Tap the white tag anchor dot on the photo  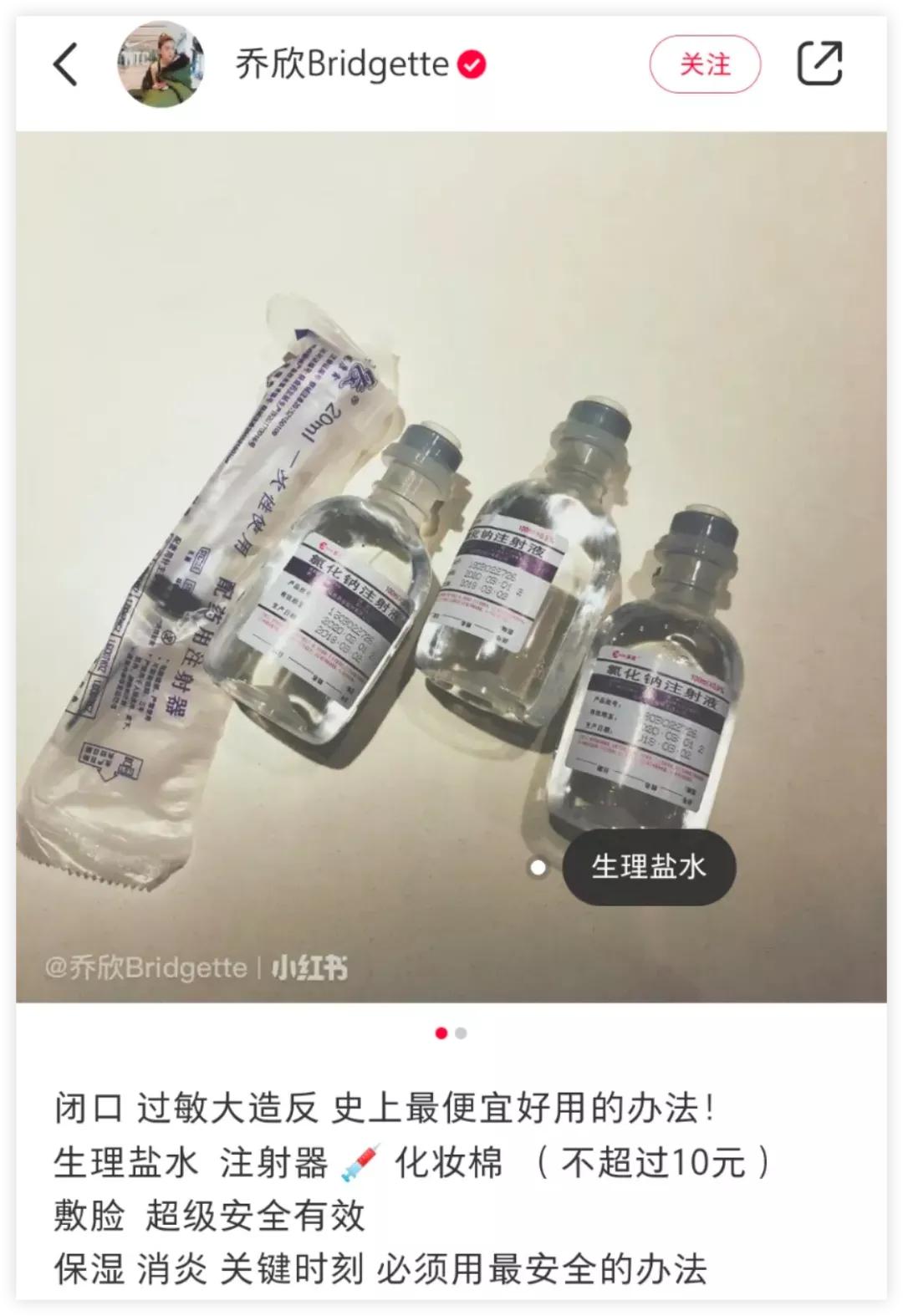click(539, 870)
